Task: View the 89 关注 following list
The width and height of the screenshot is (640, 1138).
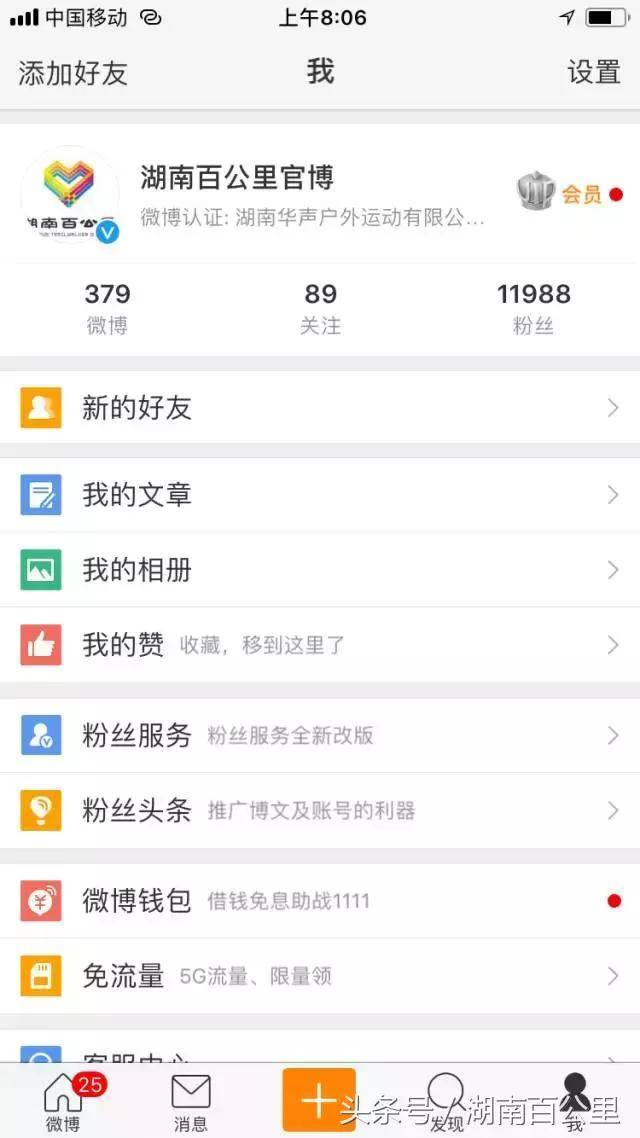Action: point(320,309)
